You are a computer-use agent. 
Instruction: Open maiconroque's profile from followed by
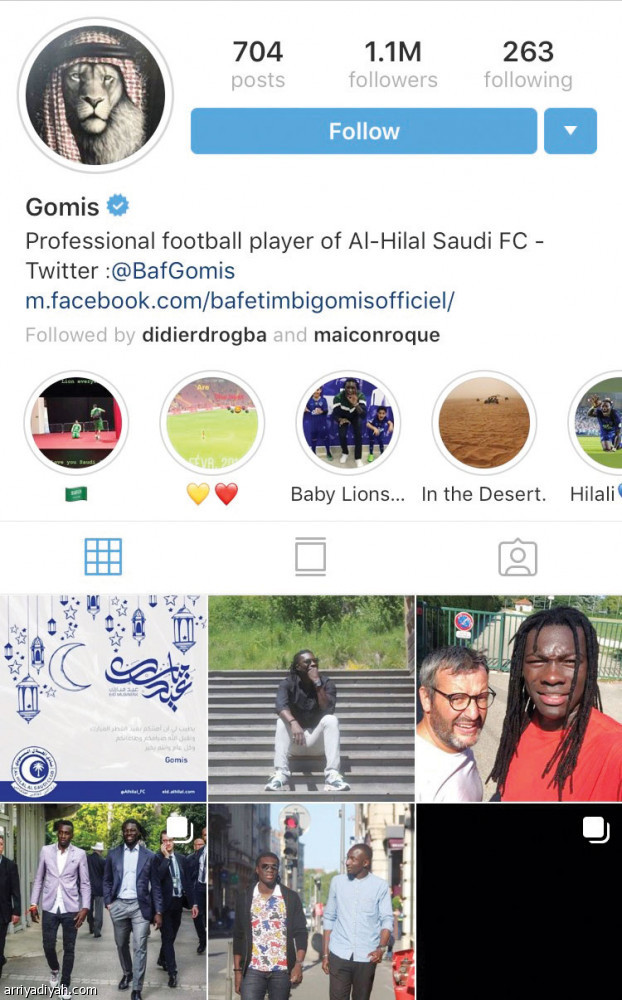pos(376,335)
